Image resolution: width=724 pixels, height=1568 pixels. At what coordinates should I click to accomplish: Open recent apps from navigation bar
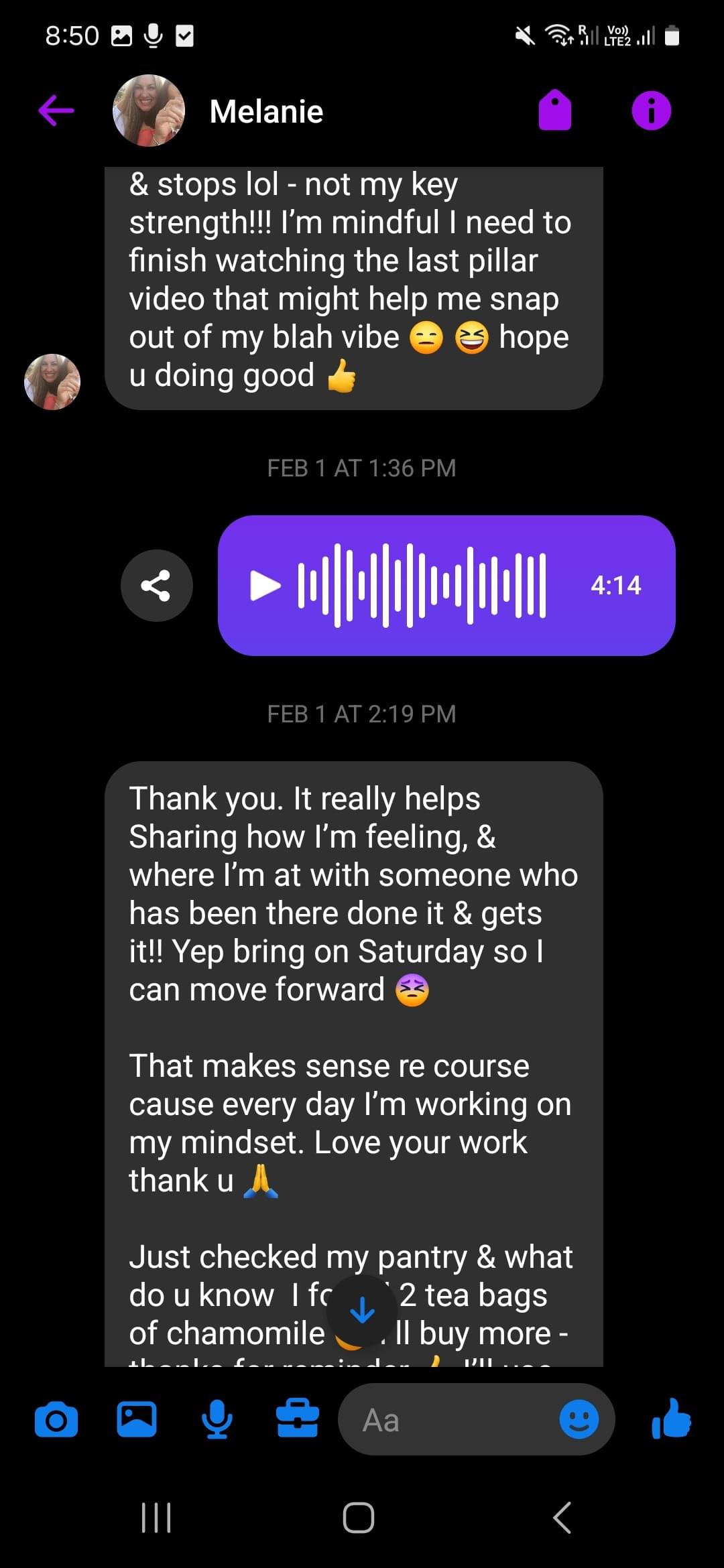point(156,1518)
